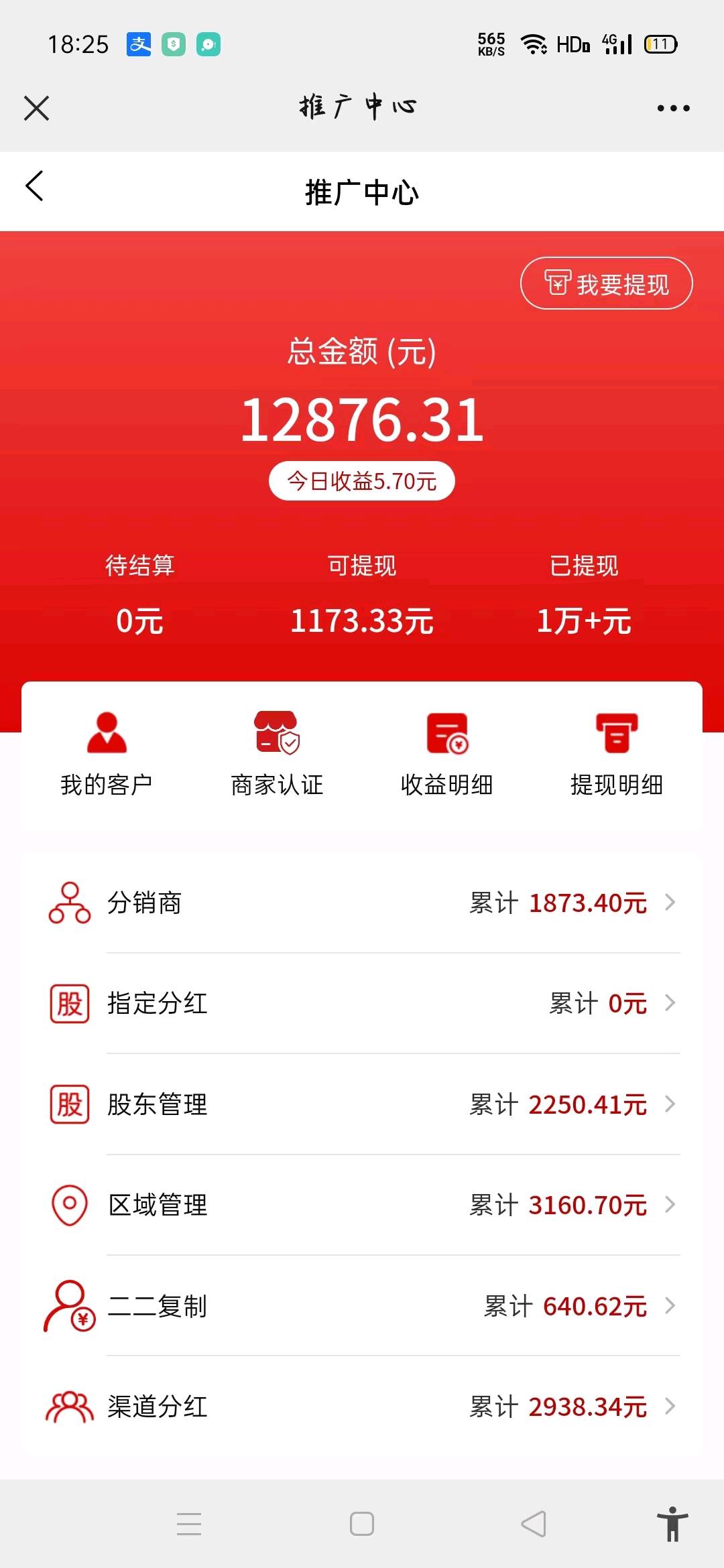This screenshot has height=1568, width=724.
Task: Open the 分销商 row
Action: coord(362,903)
